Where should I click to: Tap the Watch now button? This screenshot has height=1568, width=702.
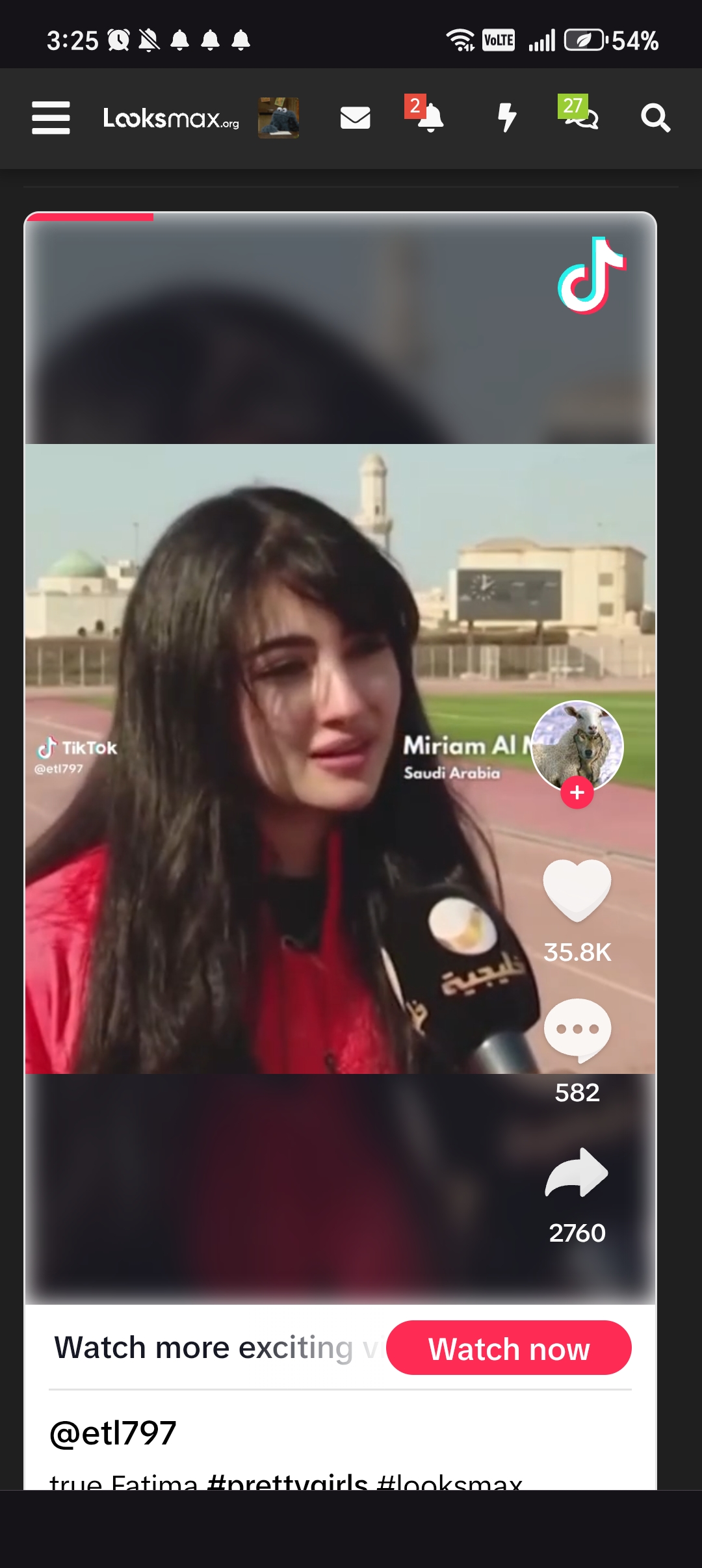[508, 1348]
